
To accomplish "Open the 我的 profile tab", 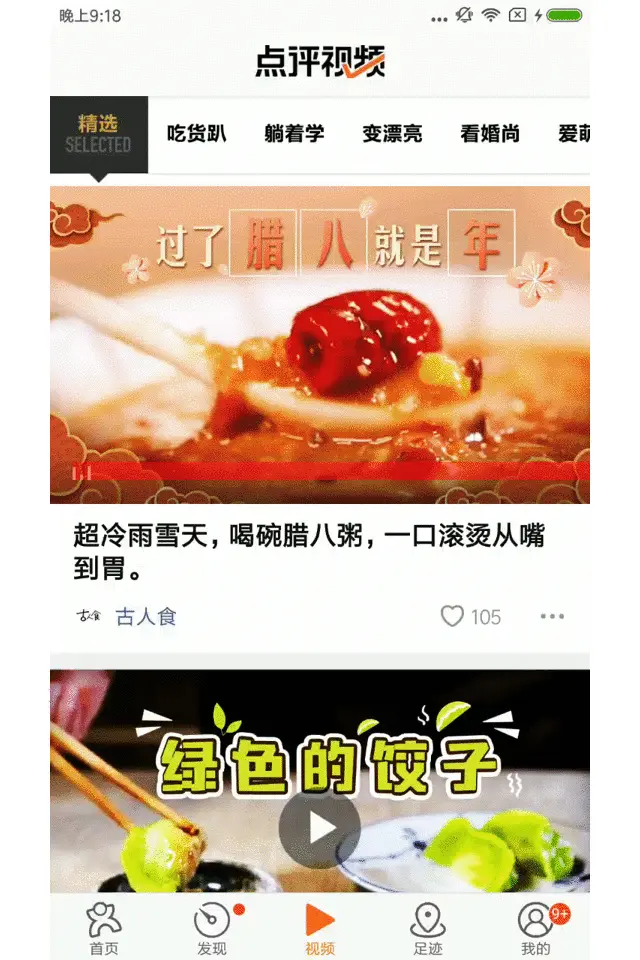I will [x=536, y=927].
